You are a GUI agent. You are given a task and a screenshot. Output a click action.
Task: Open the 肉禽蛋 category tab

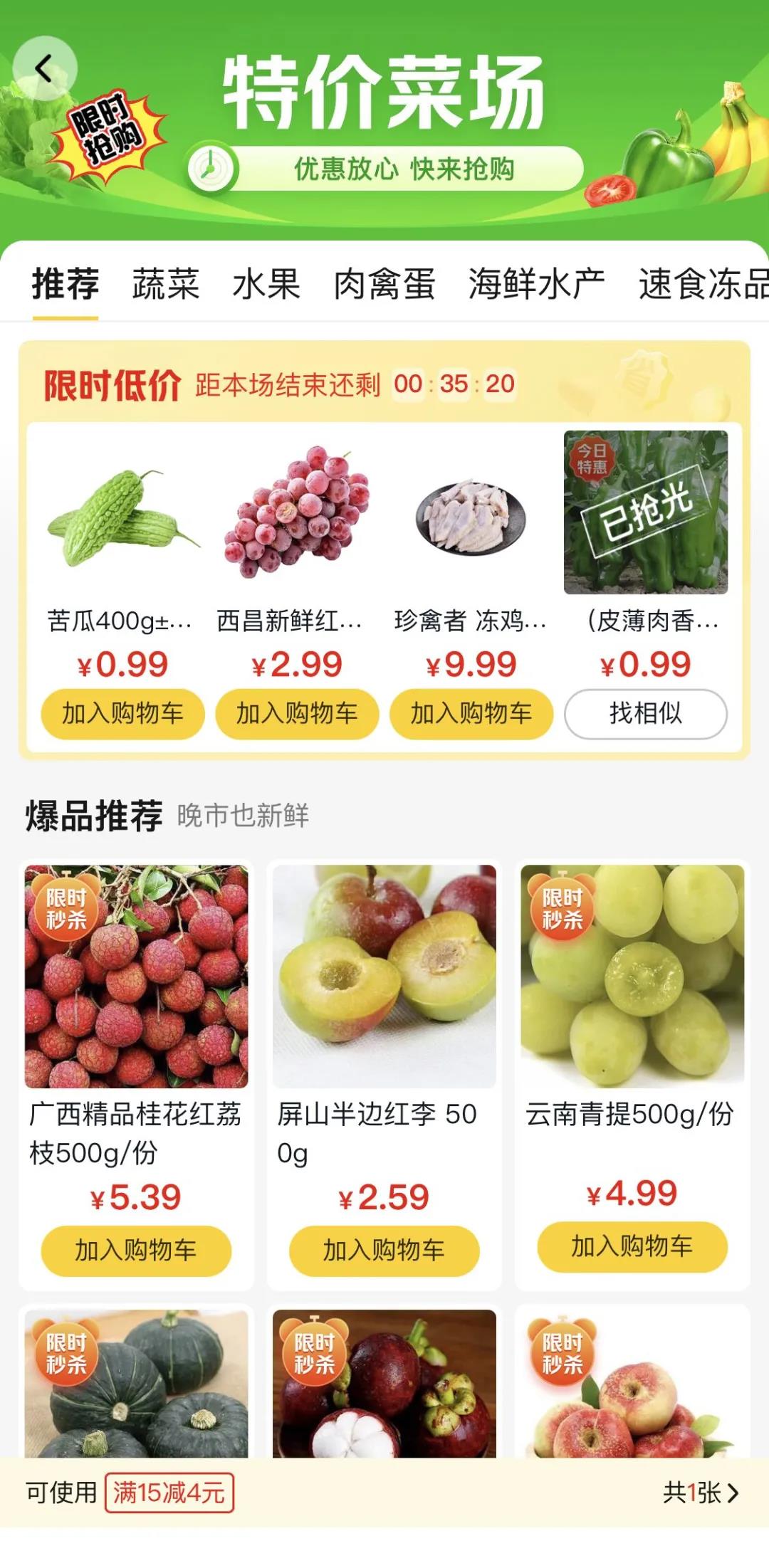[x=384, y=284]
